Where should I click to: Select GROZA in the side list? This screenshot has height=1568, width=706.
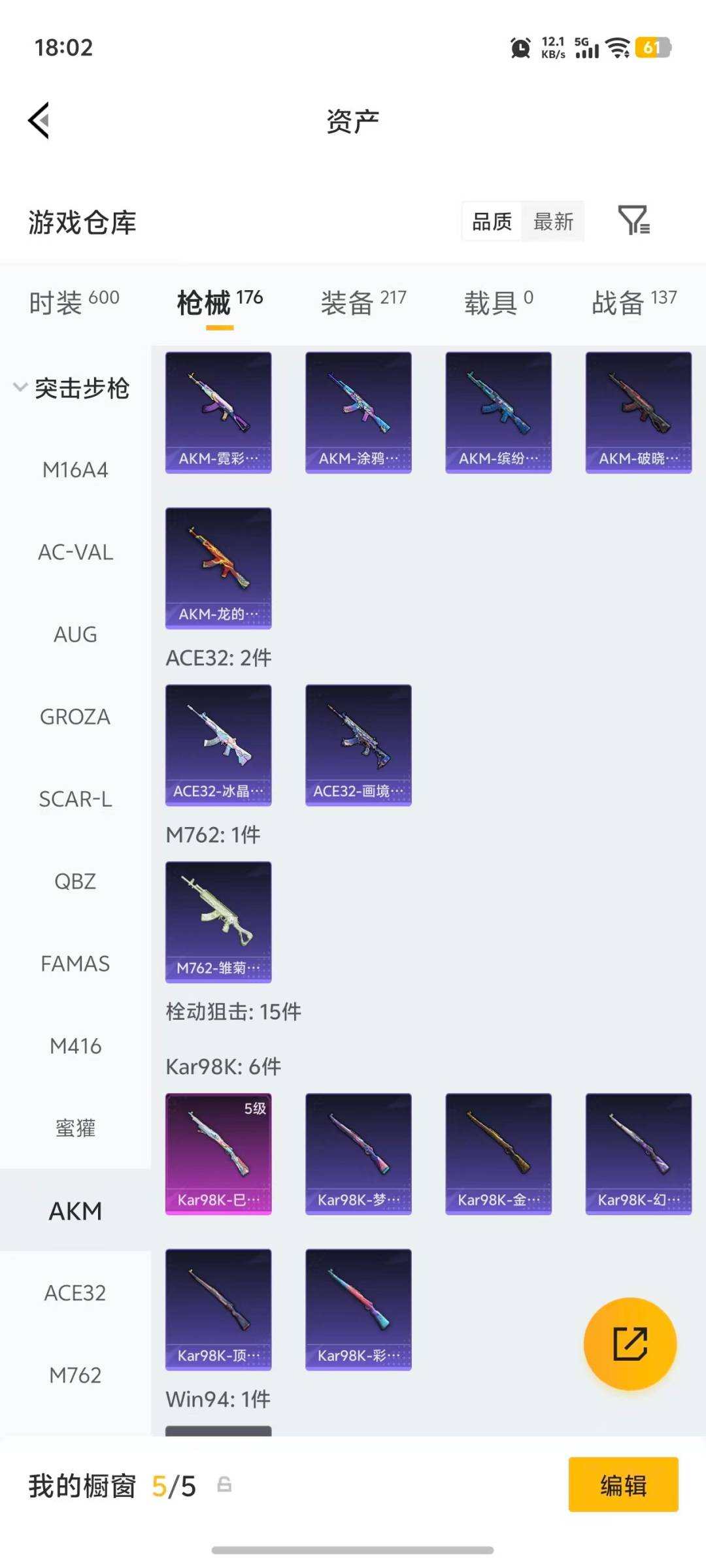(x=75, y=717)
